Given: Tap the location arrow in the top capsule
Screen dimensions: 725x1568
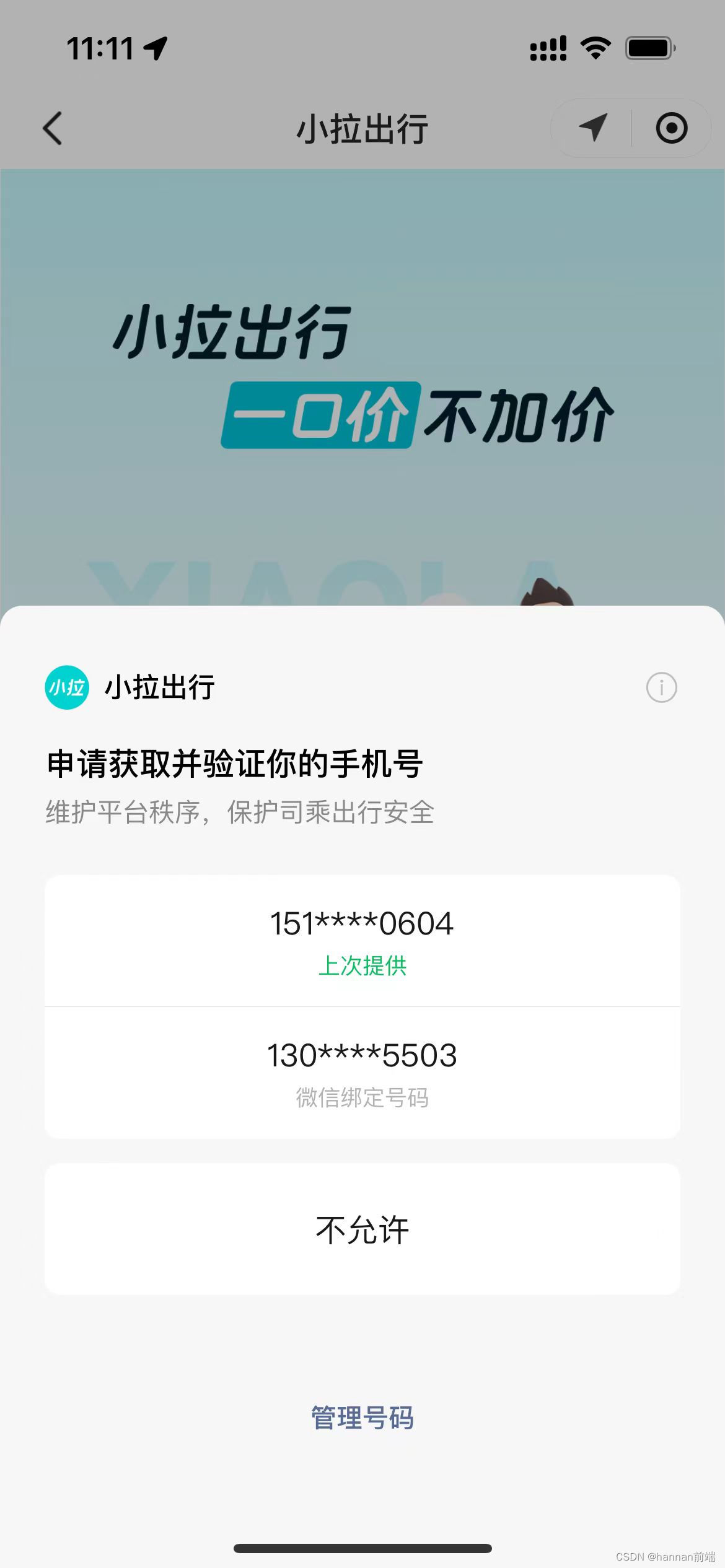Looking at the screenshot, I should click(593, 128).
